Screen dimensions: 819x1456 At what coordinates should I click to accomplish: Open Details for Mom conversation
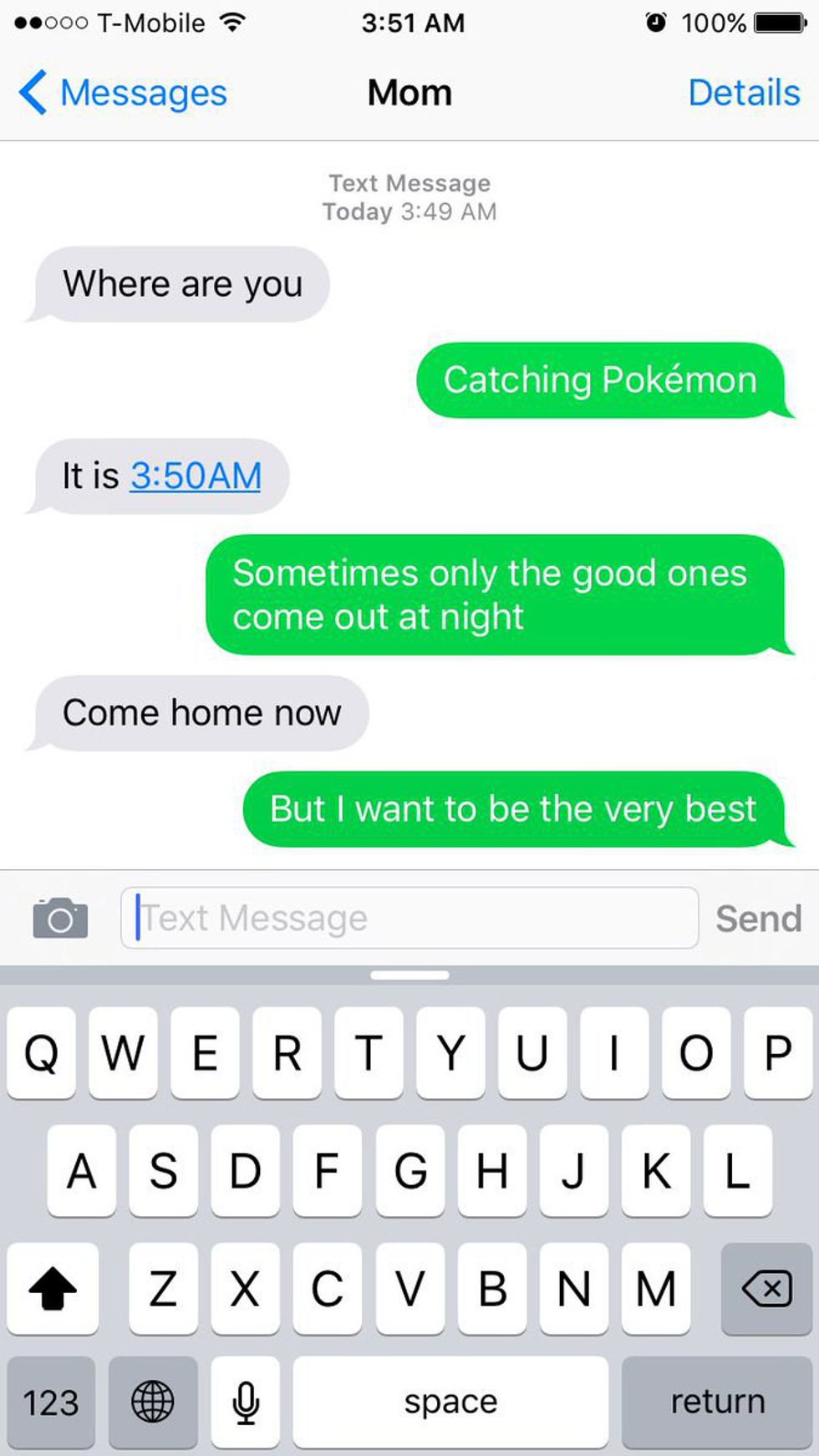[x=743, y=93]
